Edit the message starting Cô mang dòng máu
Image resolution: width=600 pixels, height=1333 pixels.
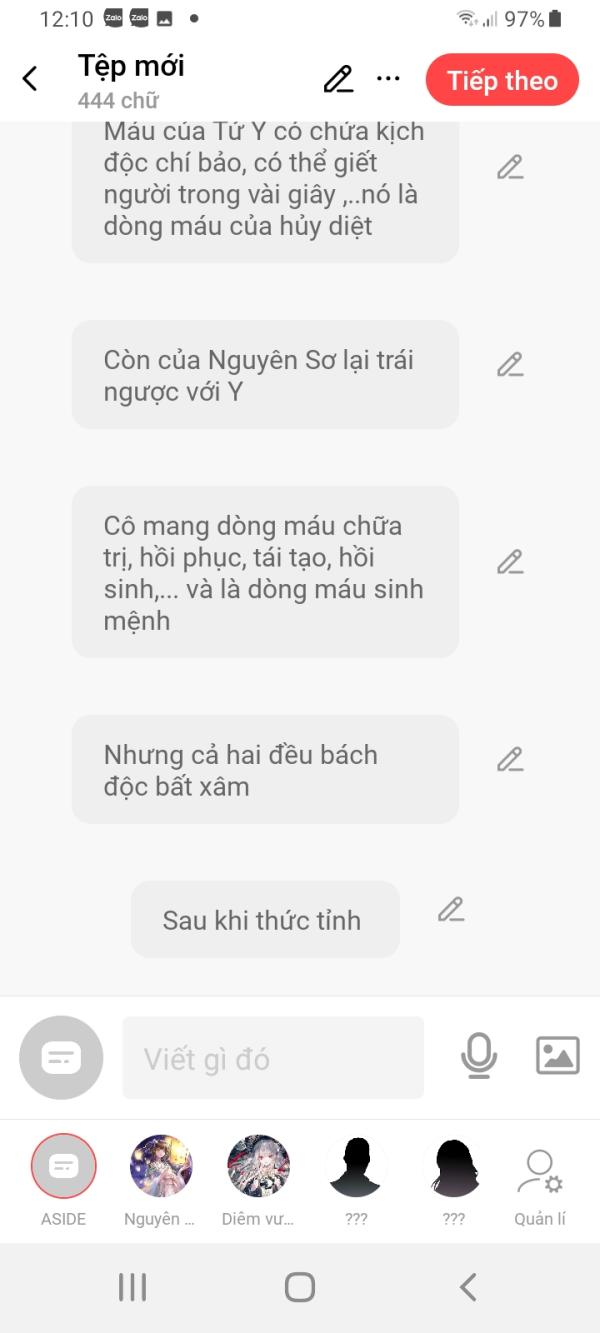pos(510,562)
